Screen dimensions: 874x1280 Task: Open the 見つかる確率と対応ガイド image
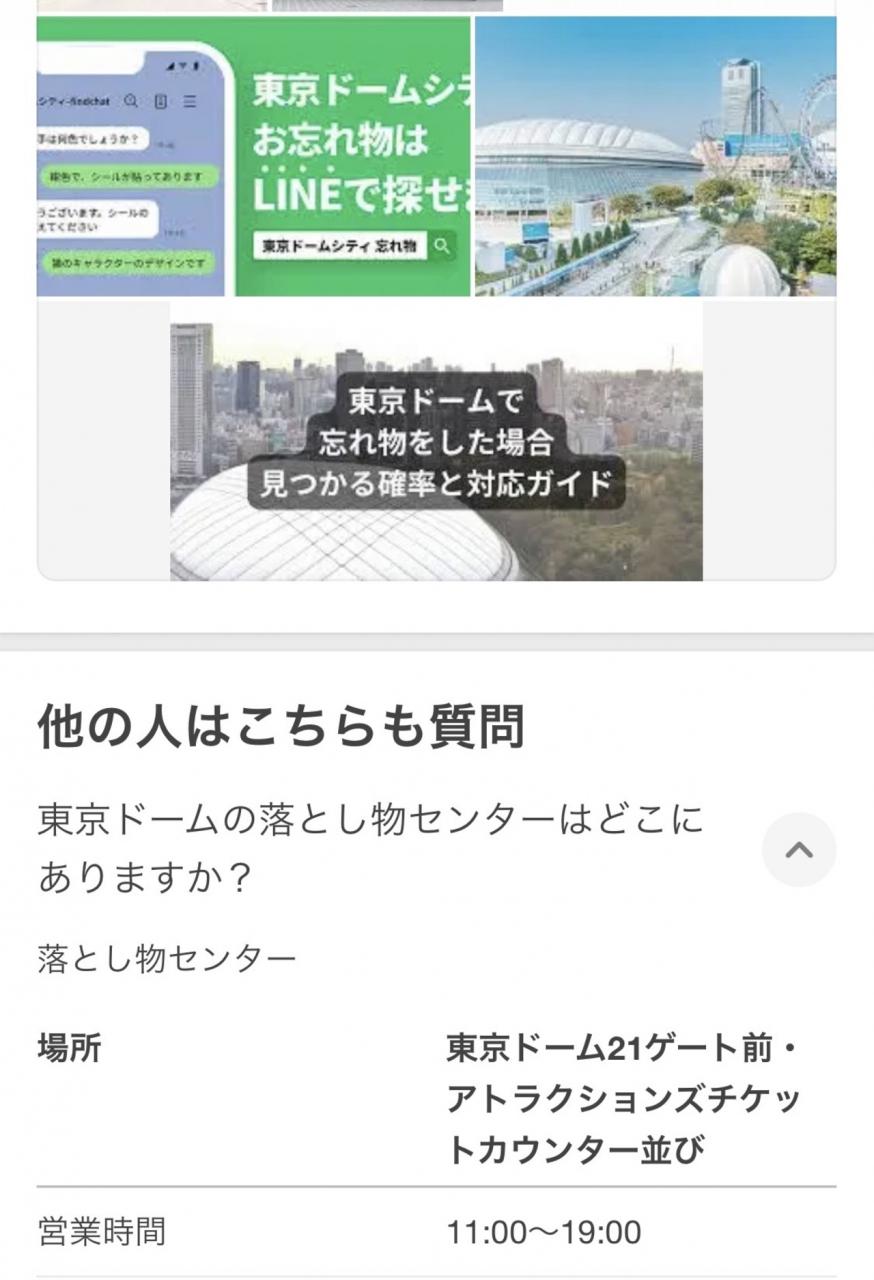[x=436, y=440]
